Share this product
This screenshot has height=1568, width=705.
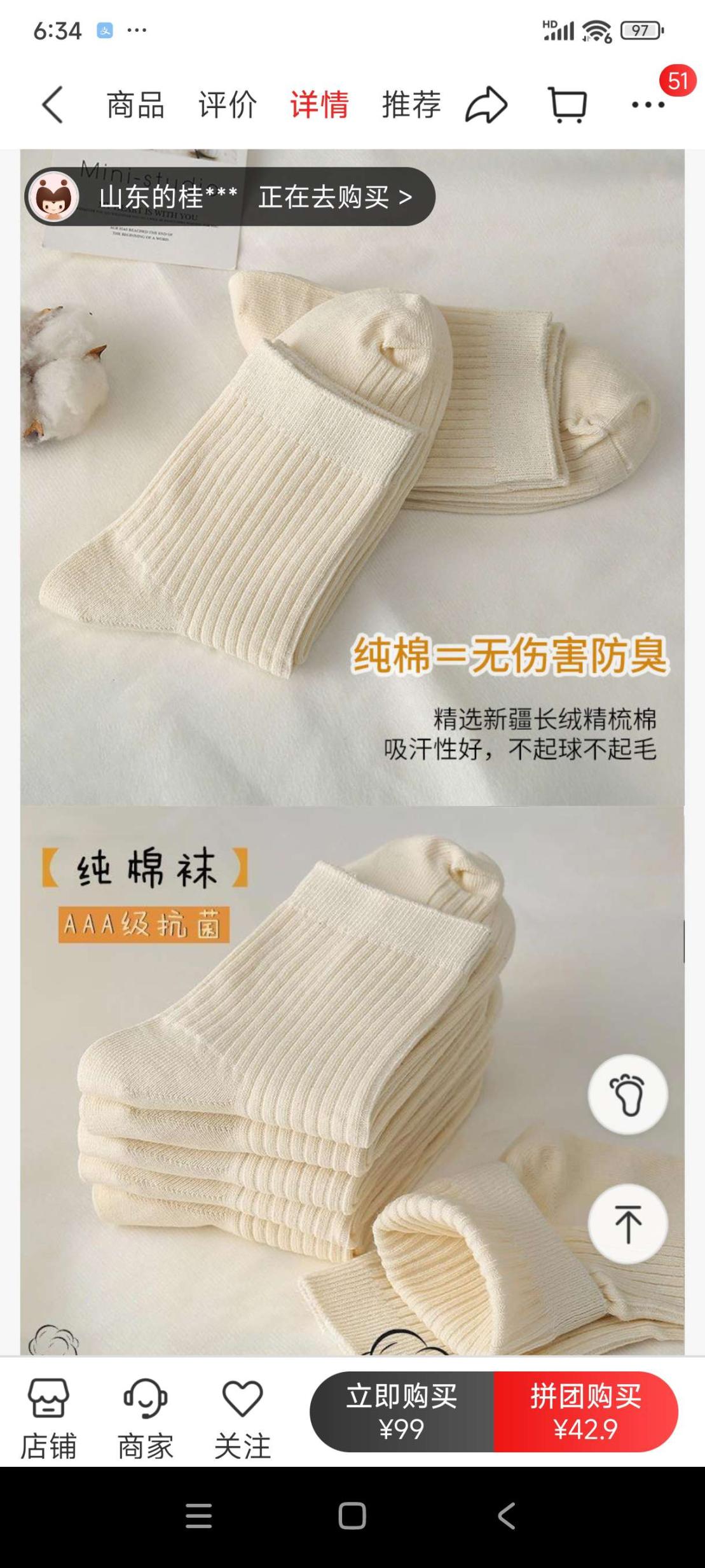click(486, 105)
